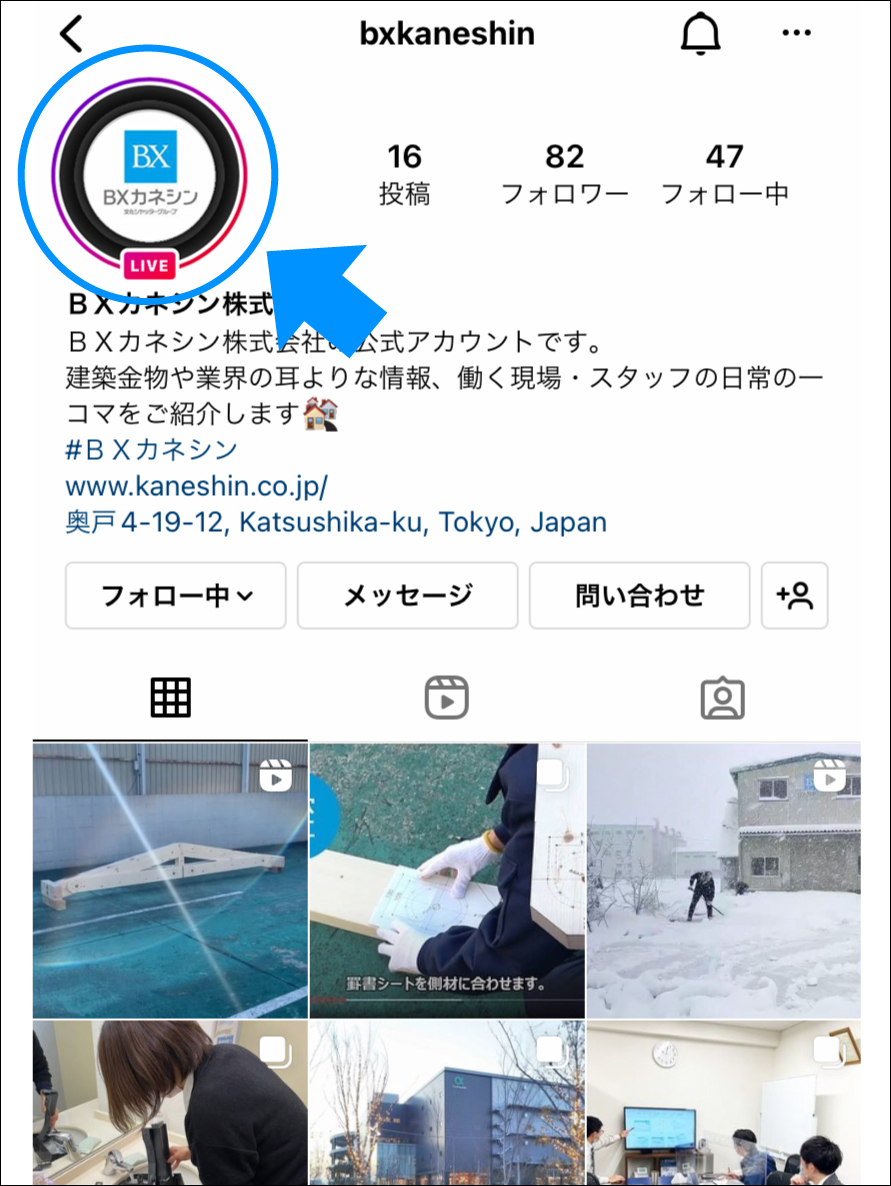Open the www.kaneshin.co.jp link
The image size is (891, 1186).
click(x=196, y=486)
